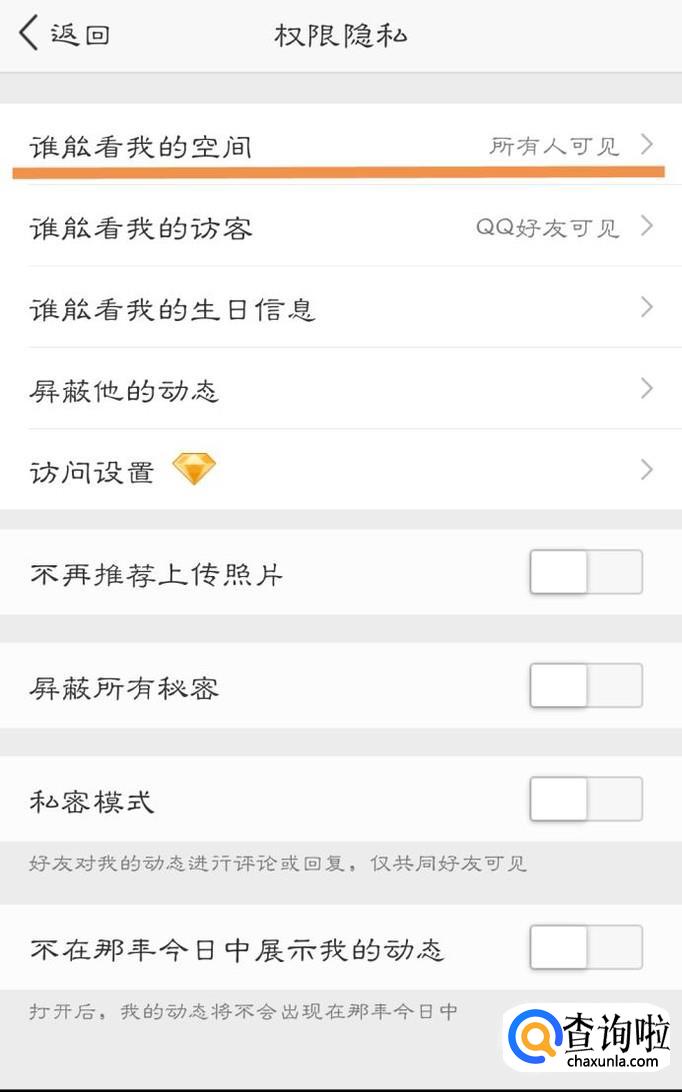The image size is (682, 1092).
Task: Open 屏蔽他的动态 list
Action: point(340,389)
